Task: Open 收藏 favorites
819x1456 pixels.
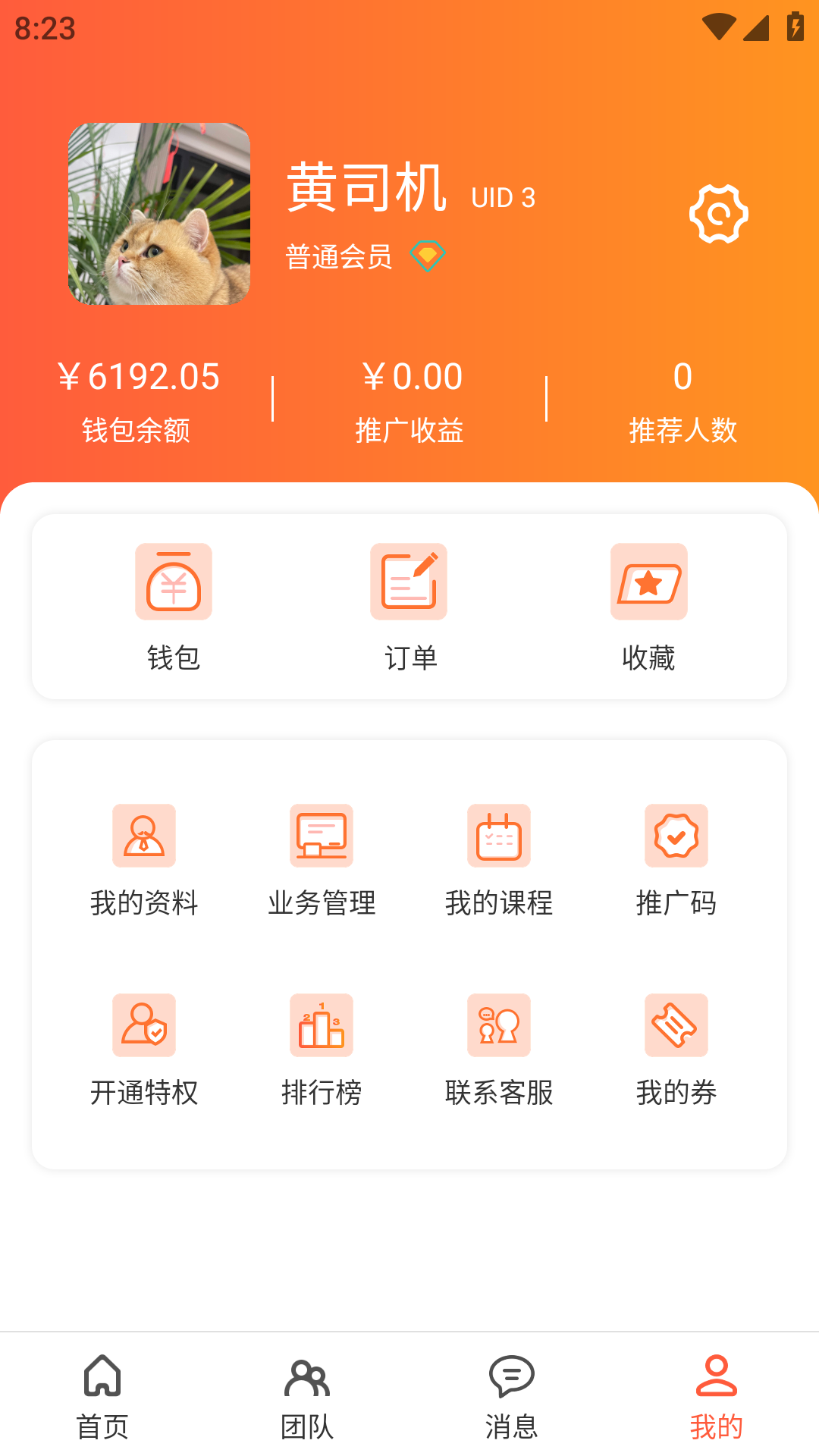Action: (648, 607)
